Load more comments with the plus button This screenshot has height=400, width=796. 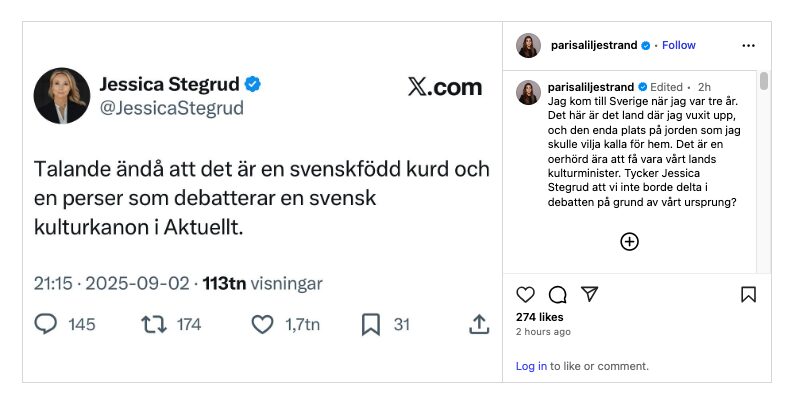(629, 241)
